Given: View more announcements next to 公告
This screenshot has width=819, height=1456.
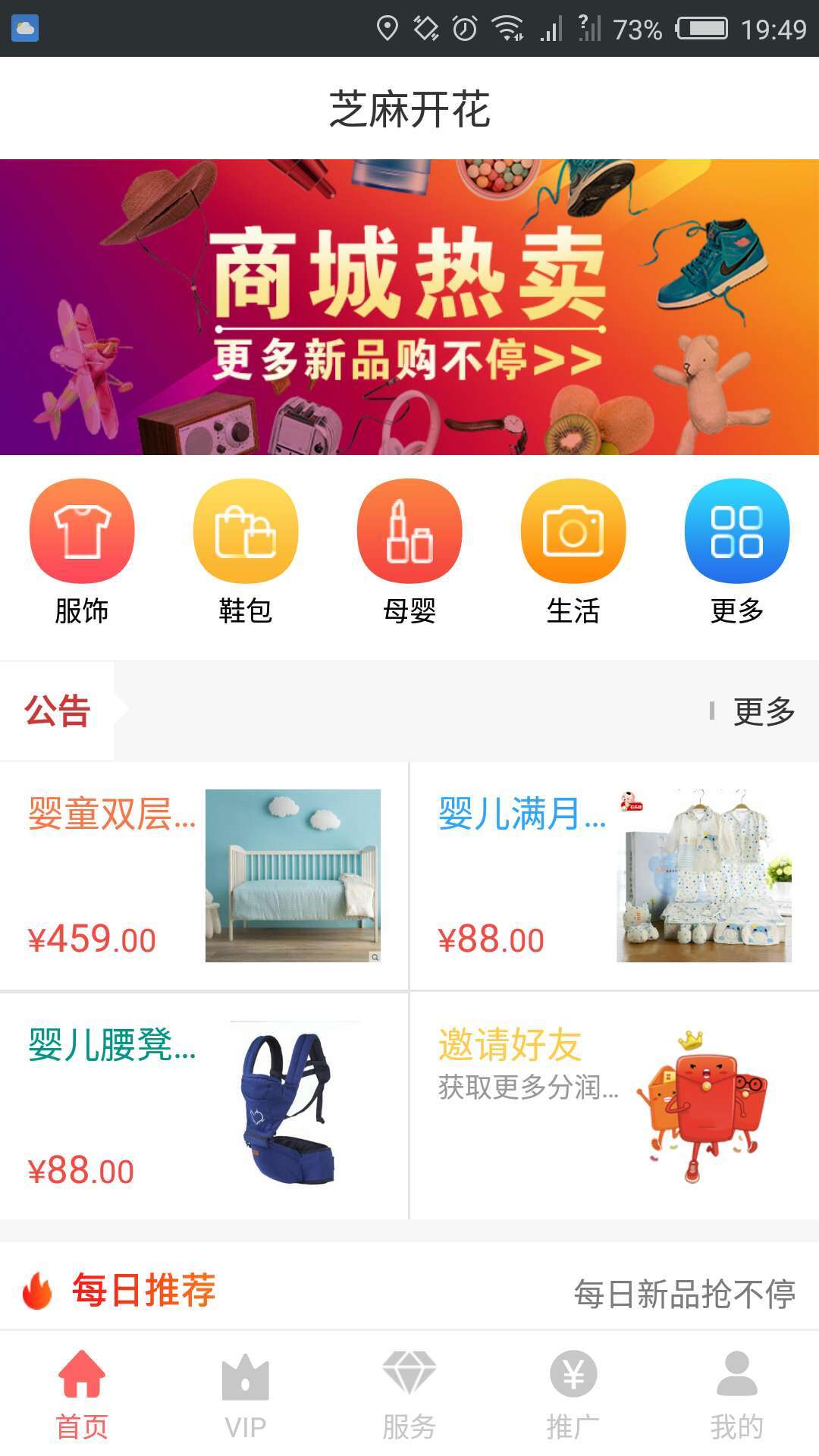Looking at the screenshot, I should [762, 711].
